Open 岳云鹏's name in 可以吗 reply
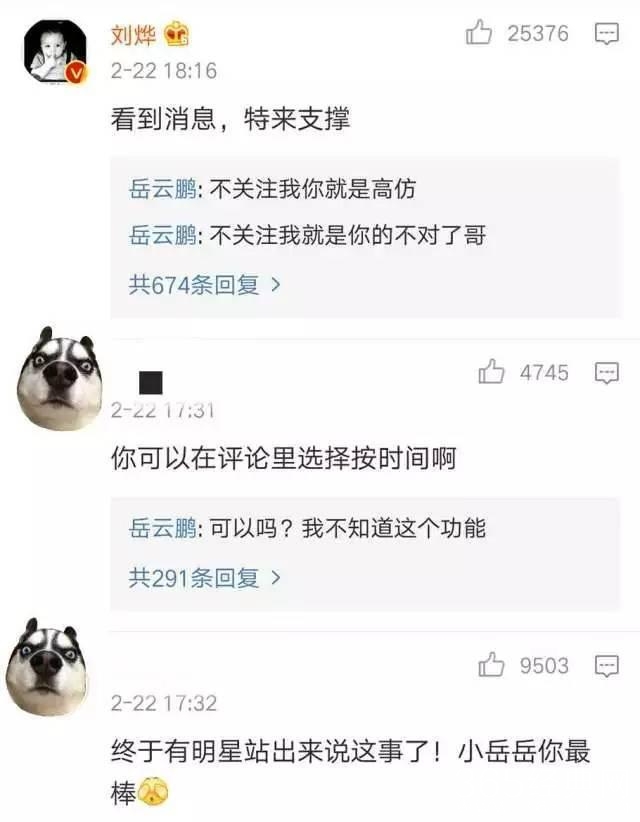This screenshot has height=822, width=640. [x=164, y=528]
